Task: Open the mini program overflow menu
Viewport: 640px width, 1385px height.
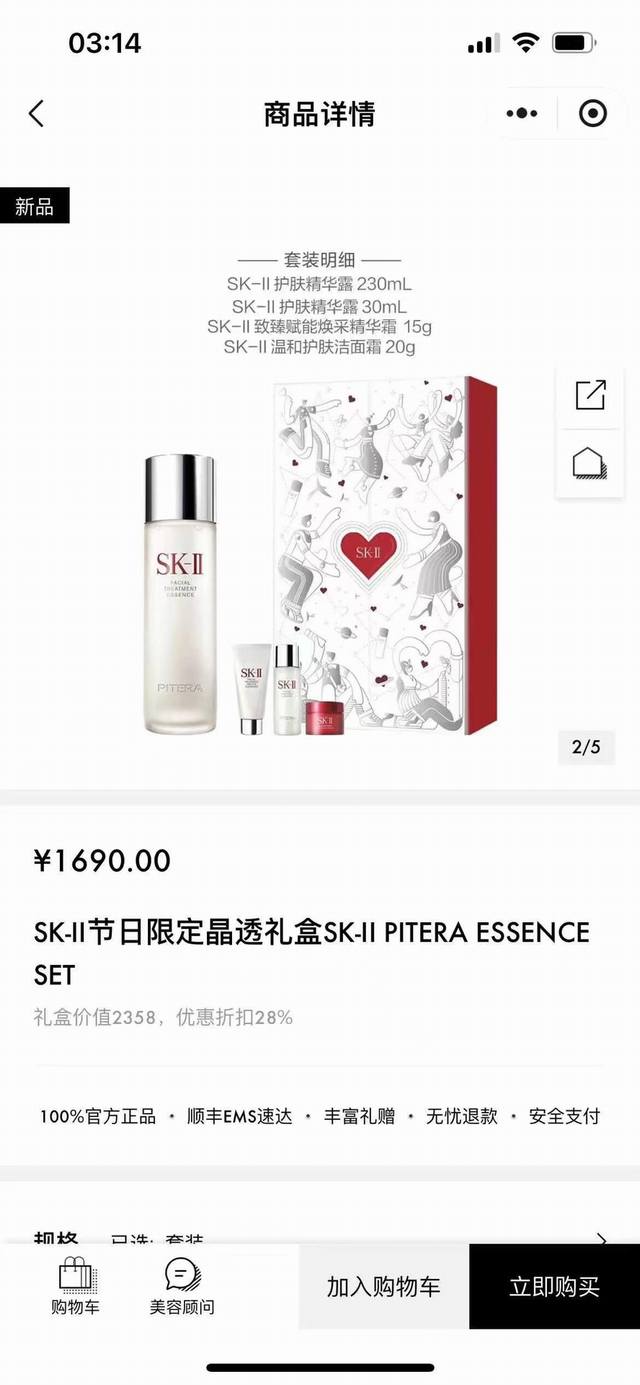Action: tap(522, 114)
